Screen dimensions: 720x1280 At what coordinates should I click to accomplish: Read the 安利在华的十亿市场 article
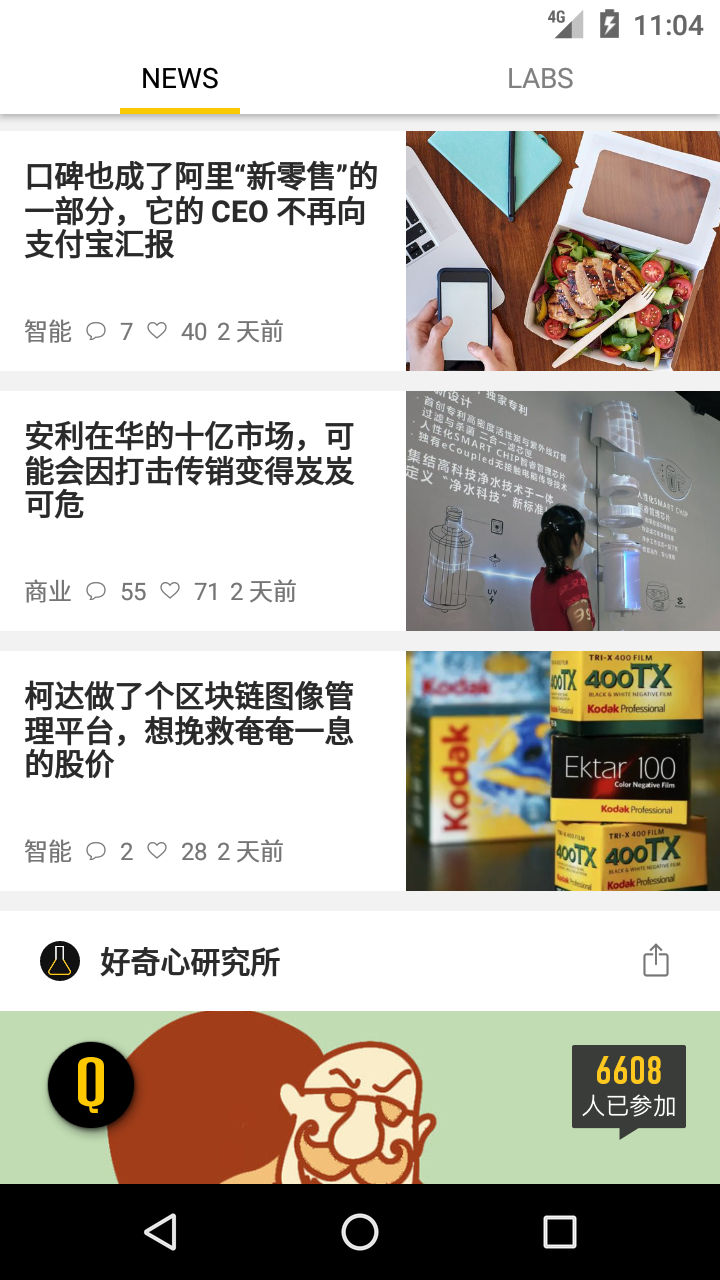[190, 470]
